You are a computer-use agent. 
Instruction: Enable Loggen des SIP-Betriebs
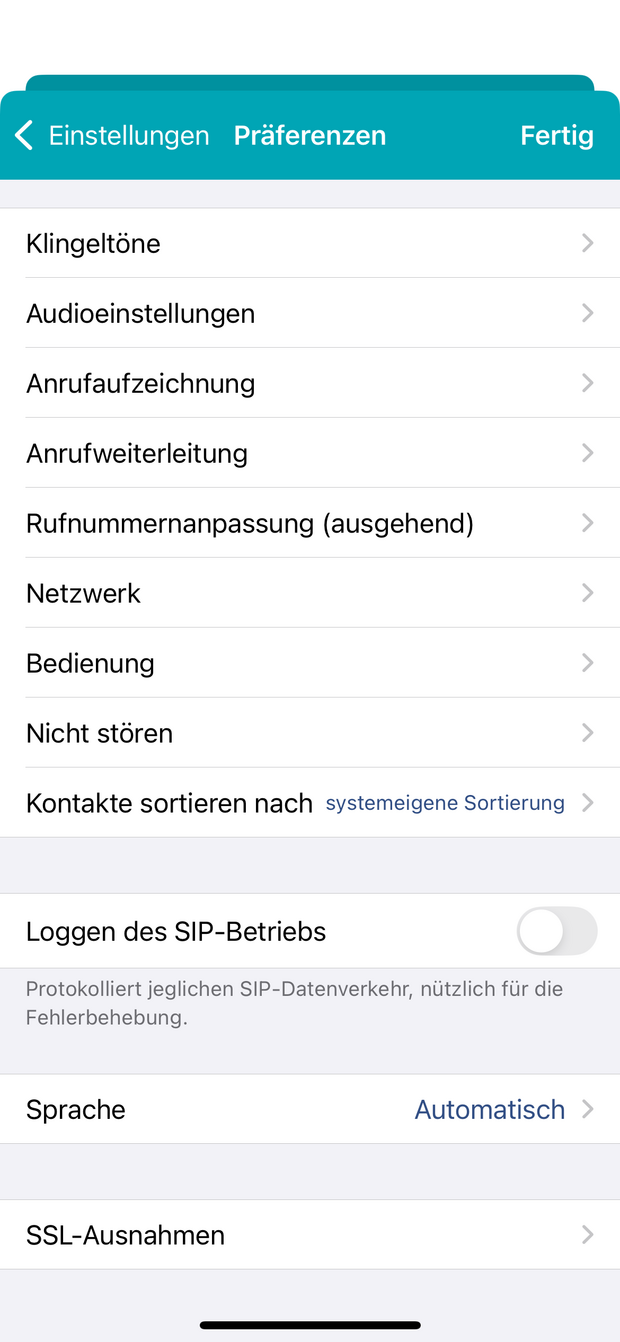[x=556, y=932]
